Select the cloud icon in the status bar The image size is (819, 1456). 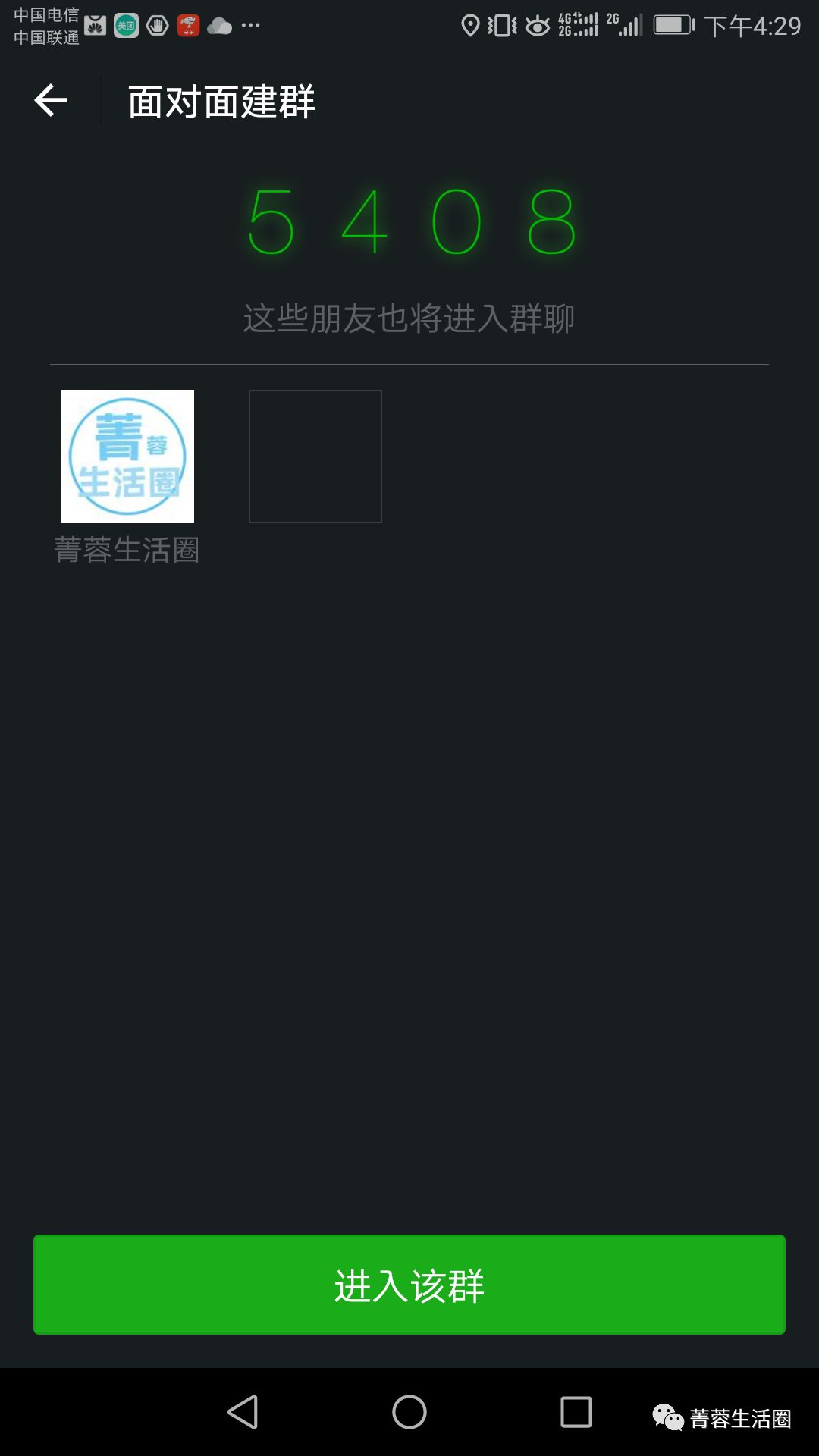pos(221,25)
